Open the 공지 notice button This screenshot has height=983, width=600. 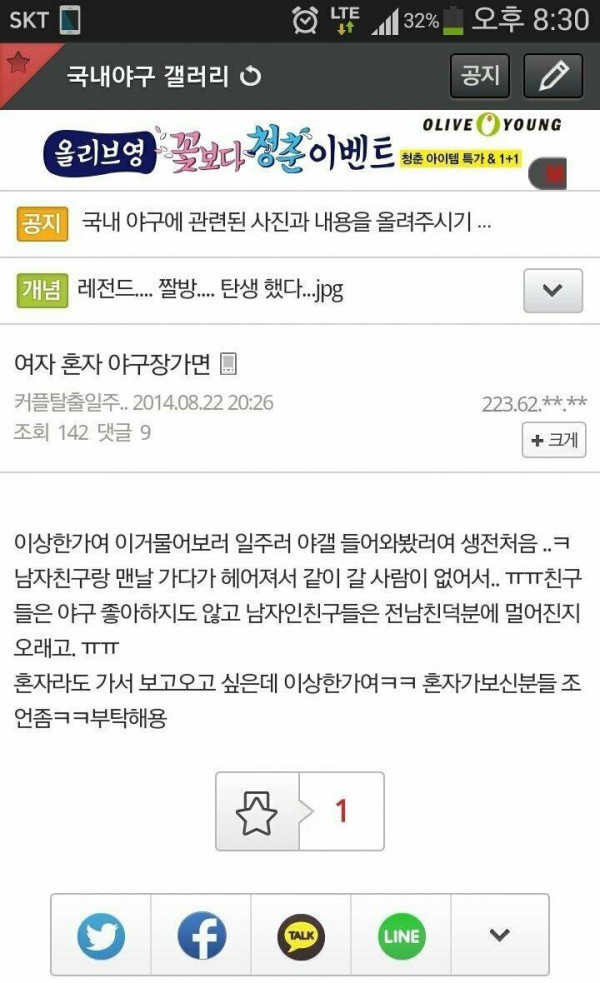[480, 75]
